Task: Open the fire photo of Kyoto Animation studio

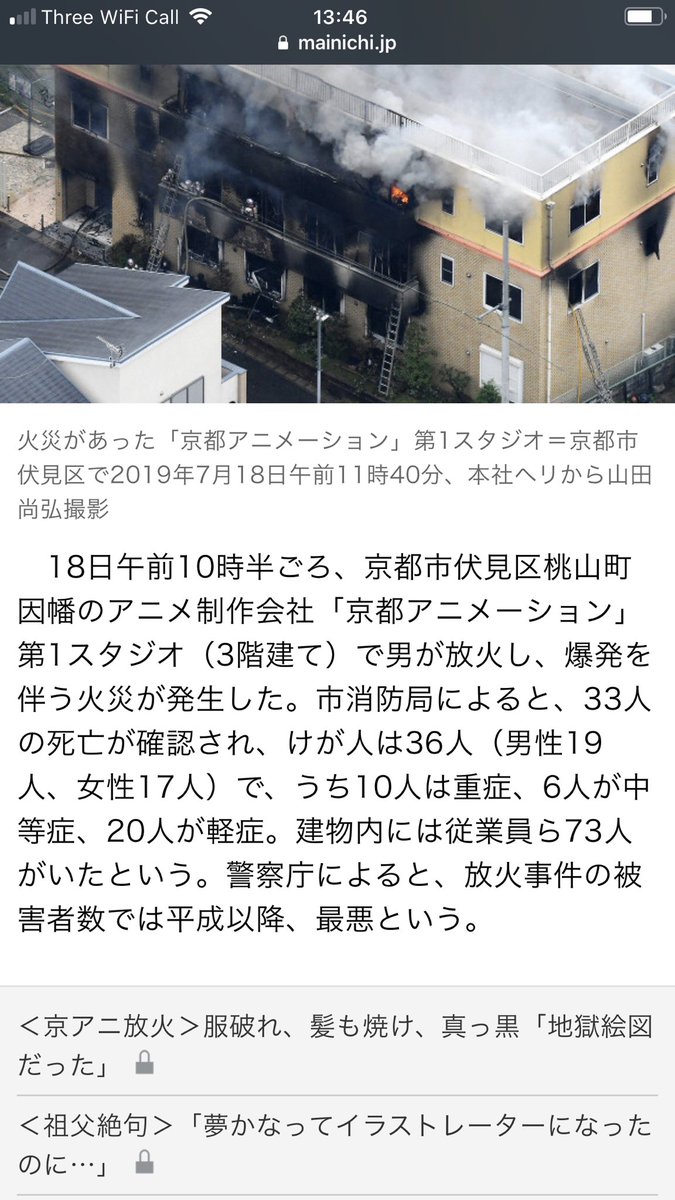Action: (x=337, y=234)
